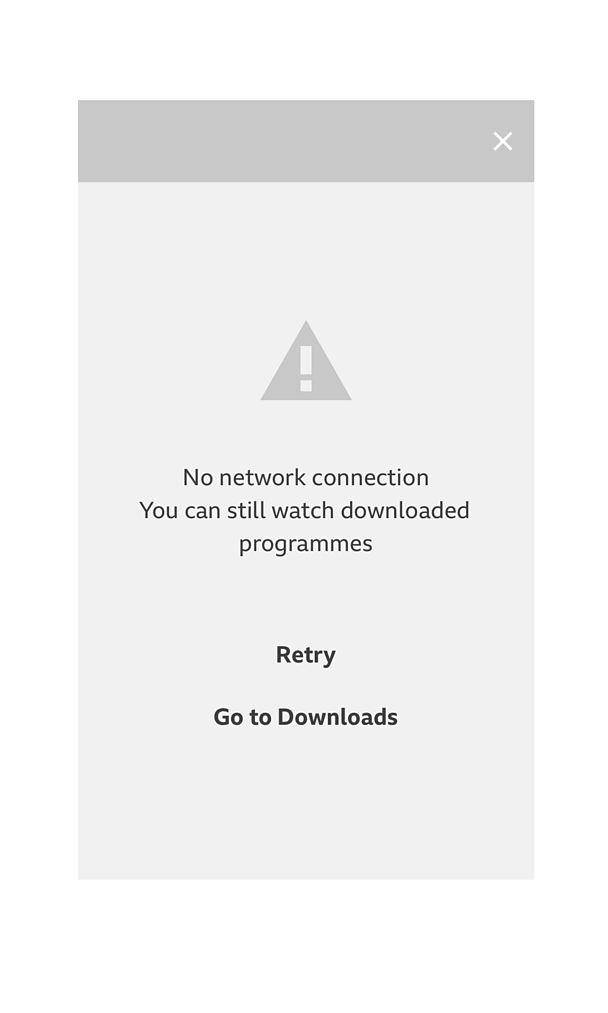
Task: Close the no network connection dialog
Action: coord(502,141)
